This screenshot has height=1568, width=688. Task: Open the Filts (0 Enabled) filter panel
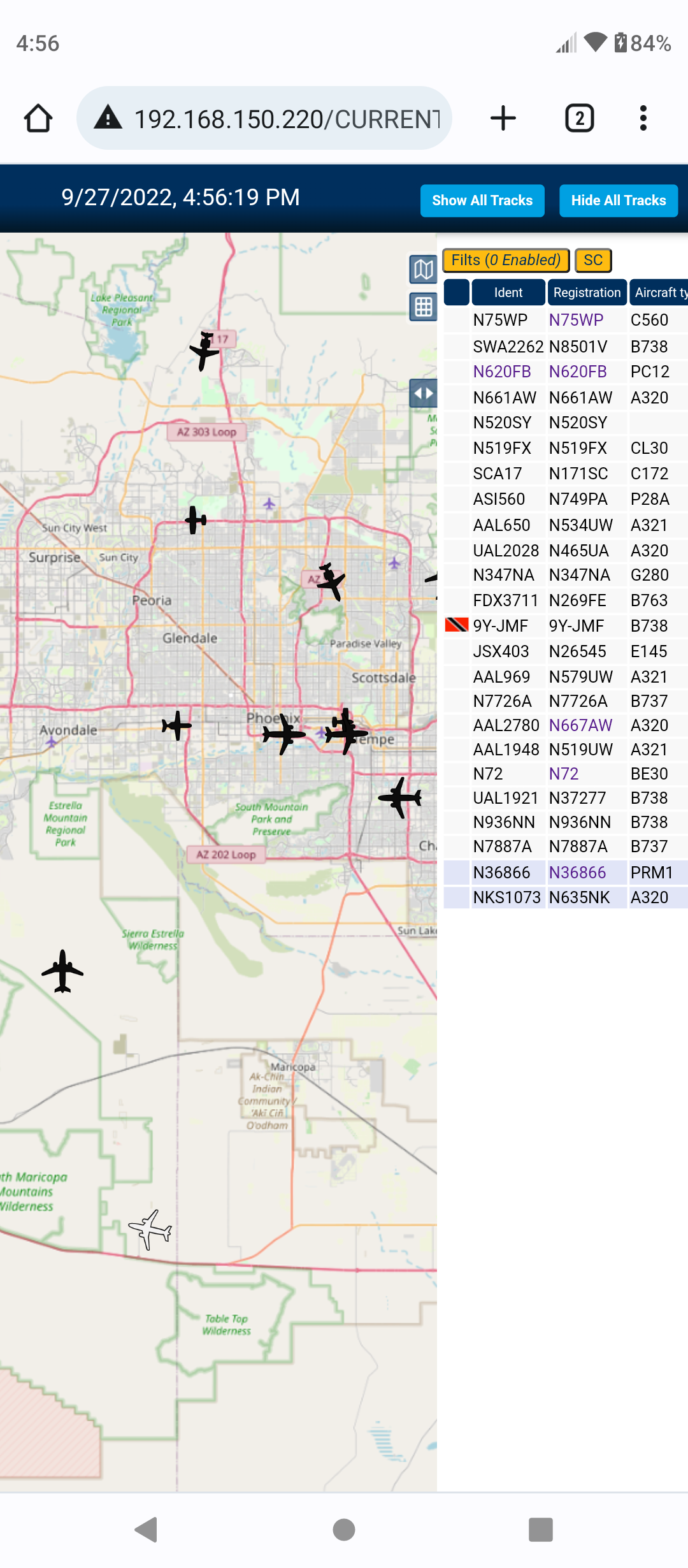(x=506, y=260)
